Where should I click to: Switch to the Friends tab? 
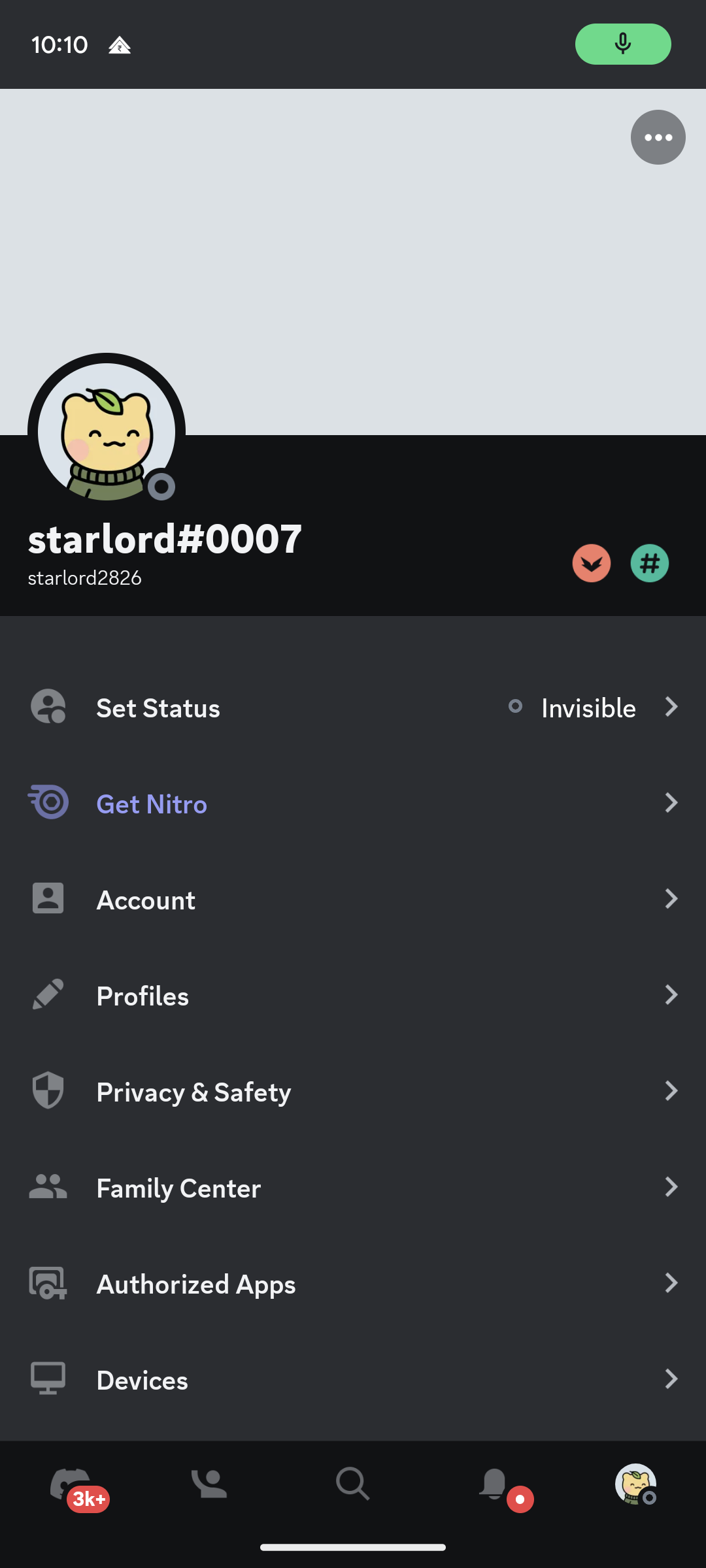click(209, 1484)
